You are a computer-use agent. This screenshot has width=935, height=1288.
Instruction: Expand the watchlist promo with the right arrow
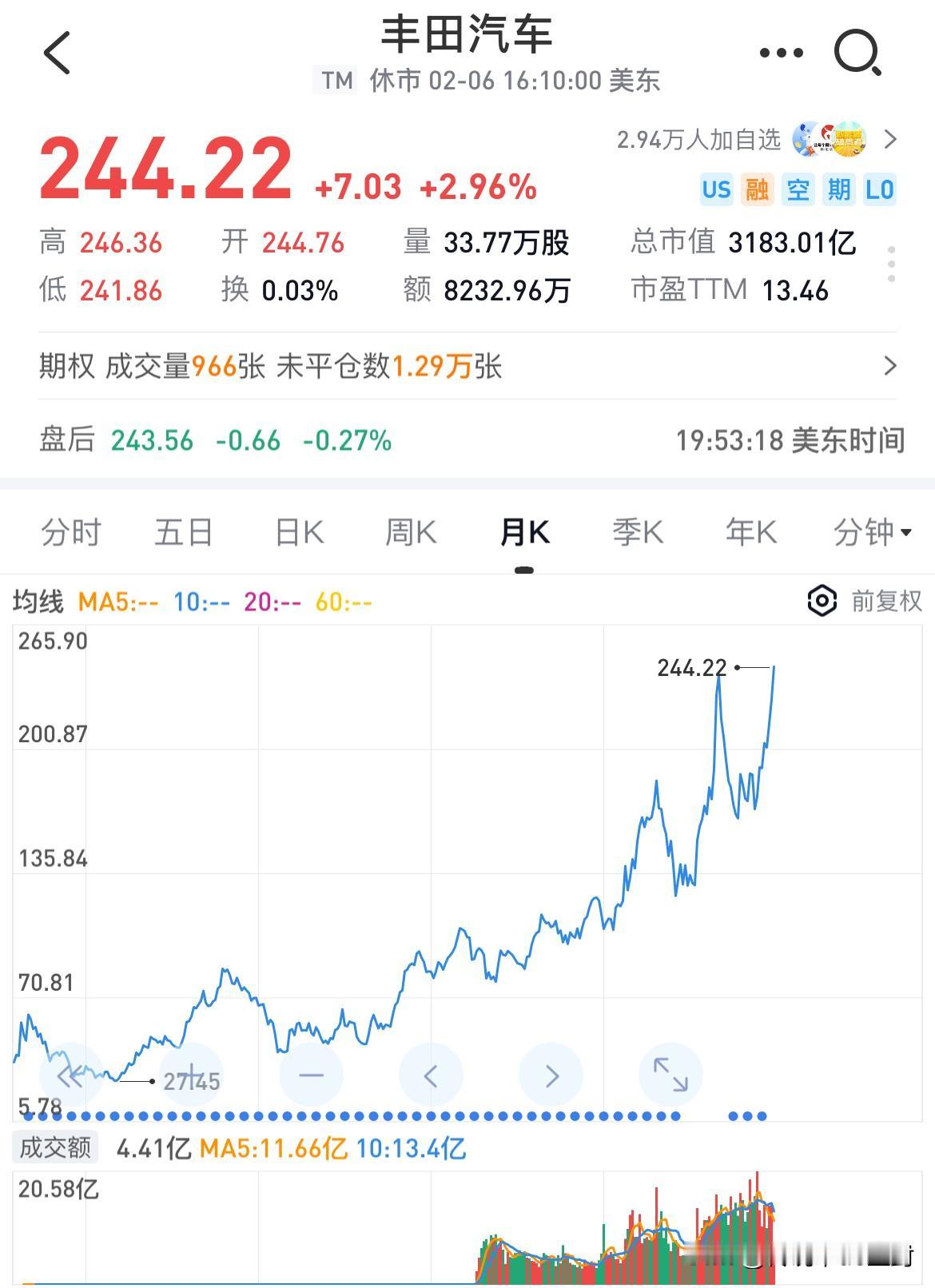890,140
